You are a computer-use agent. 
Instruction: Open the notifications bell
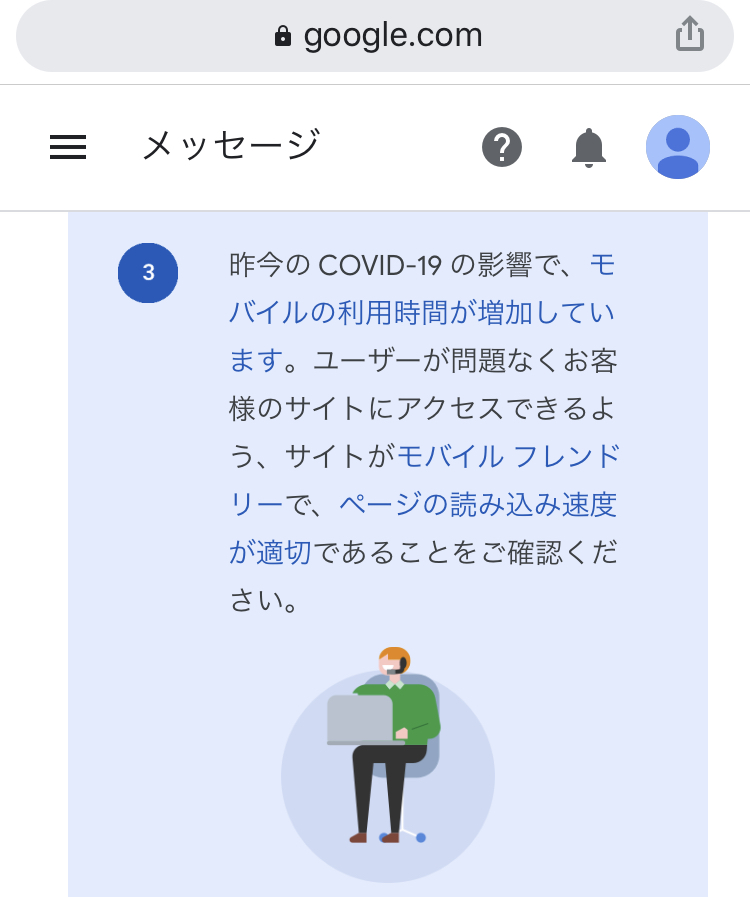589,148
